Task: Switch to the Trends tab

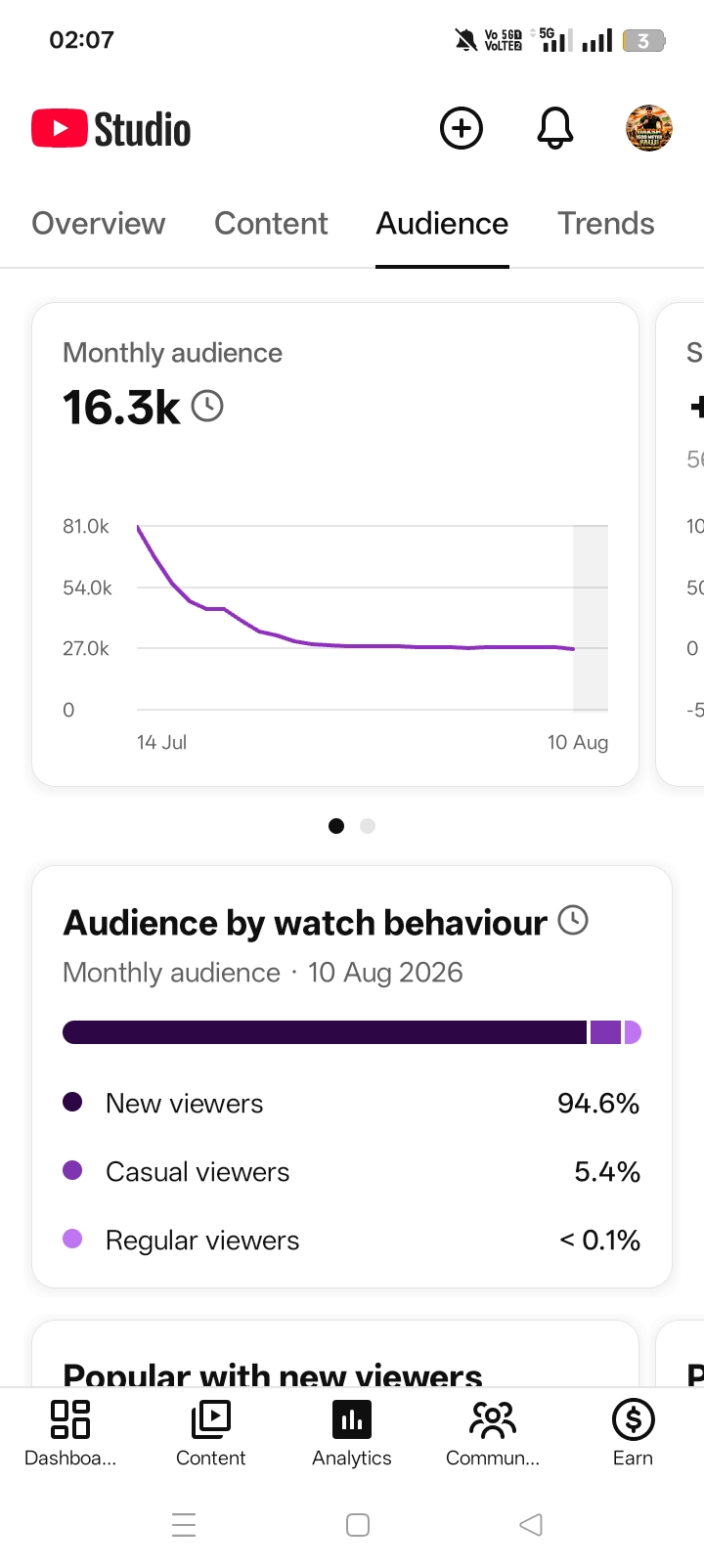Action: 606,224
